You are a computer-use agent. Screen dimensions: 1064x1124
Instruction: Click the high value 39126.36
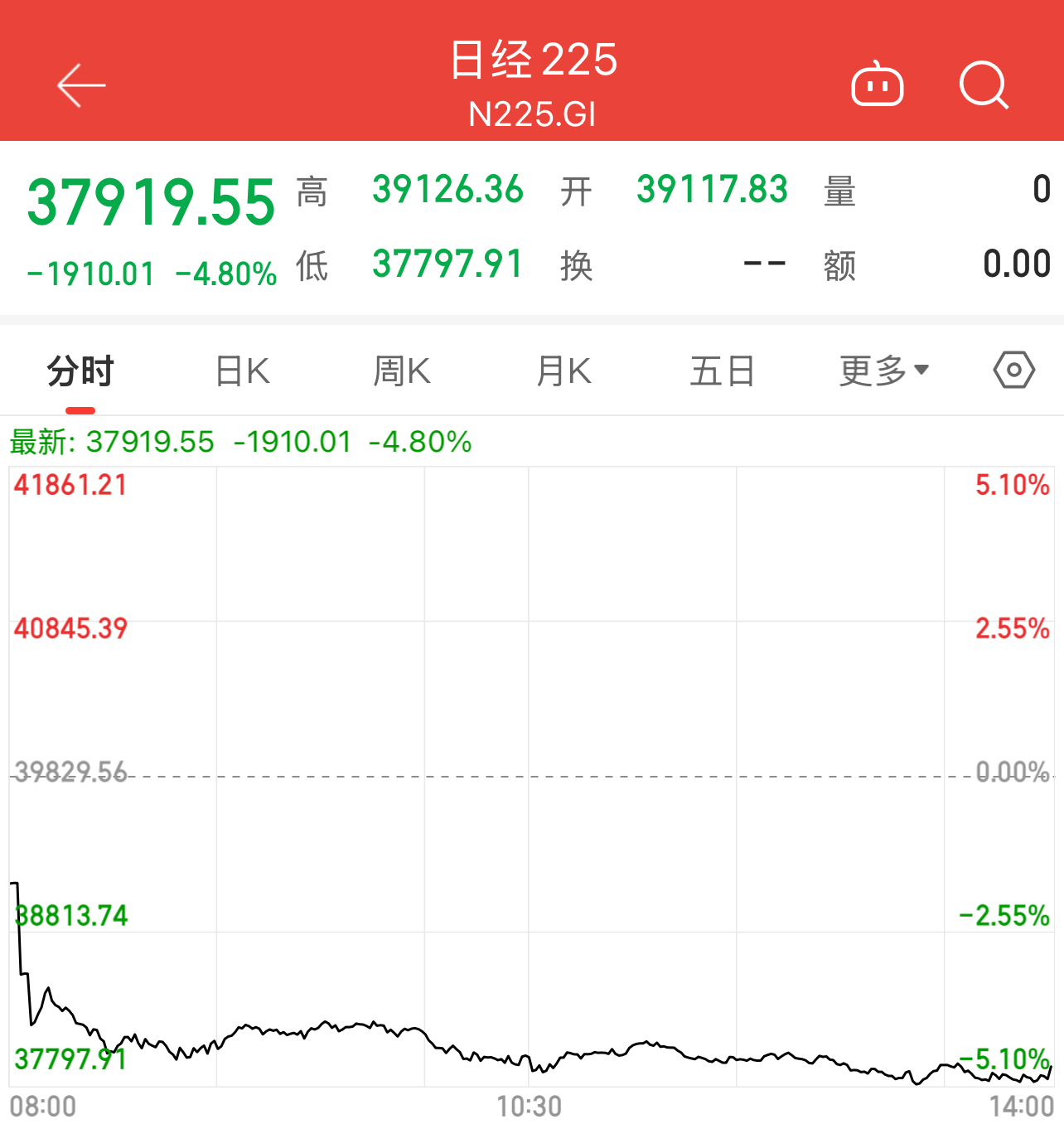click(447, 190)
